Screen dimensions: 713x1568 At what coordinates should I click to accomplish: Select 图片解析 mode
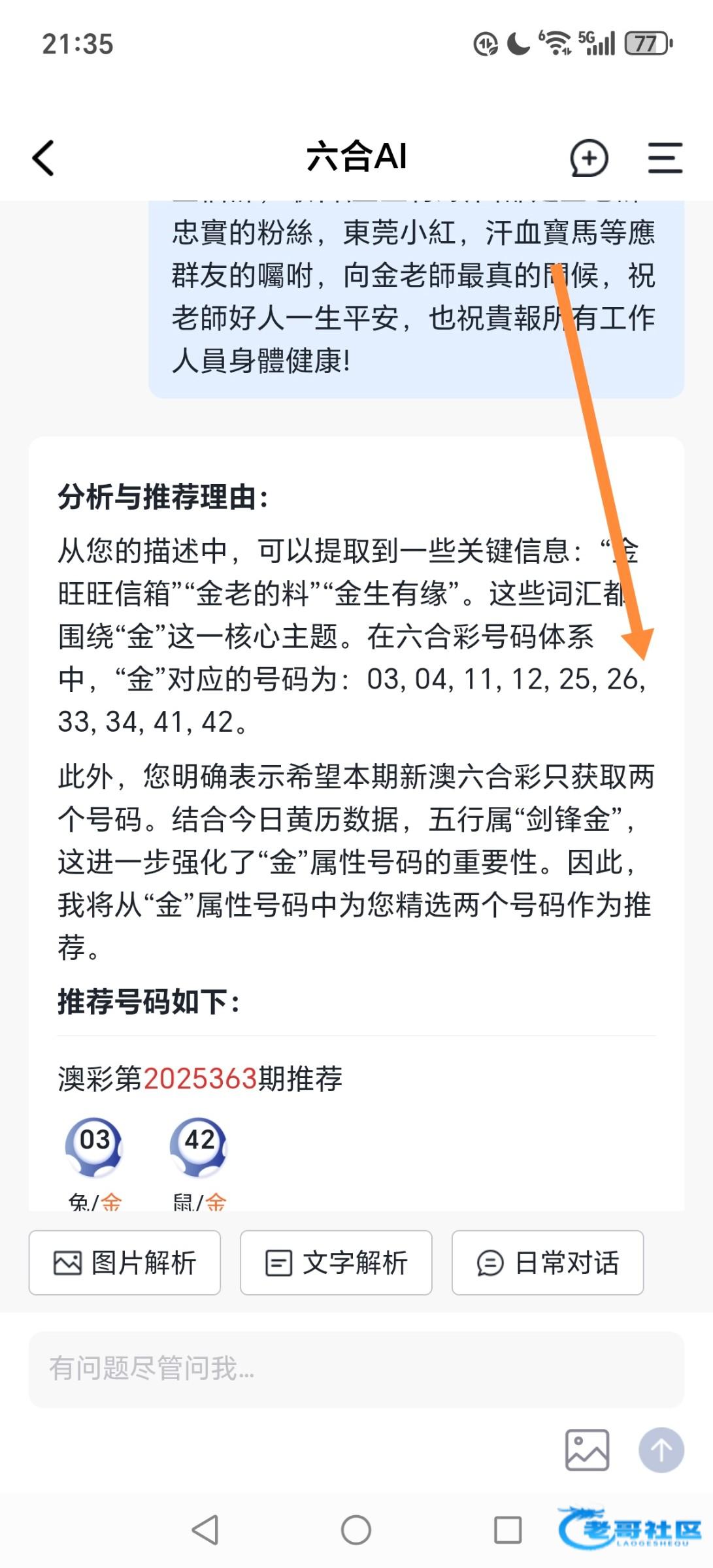(125, 1262)
